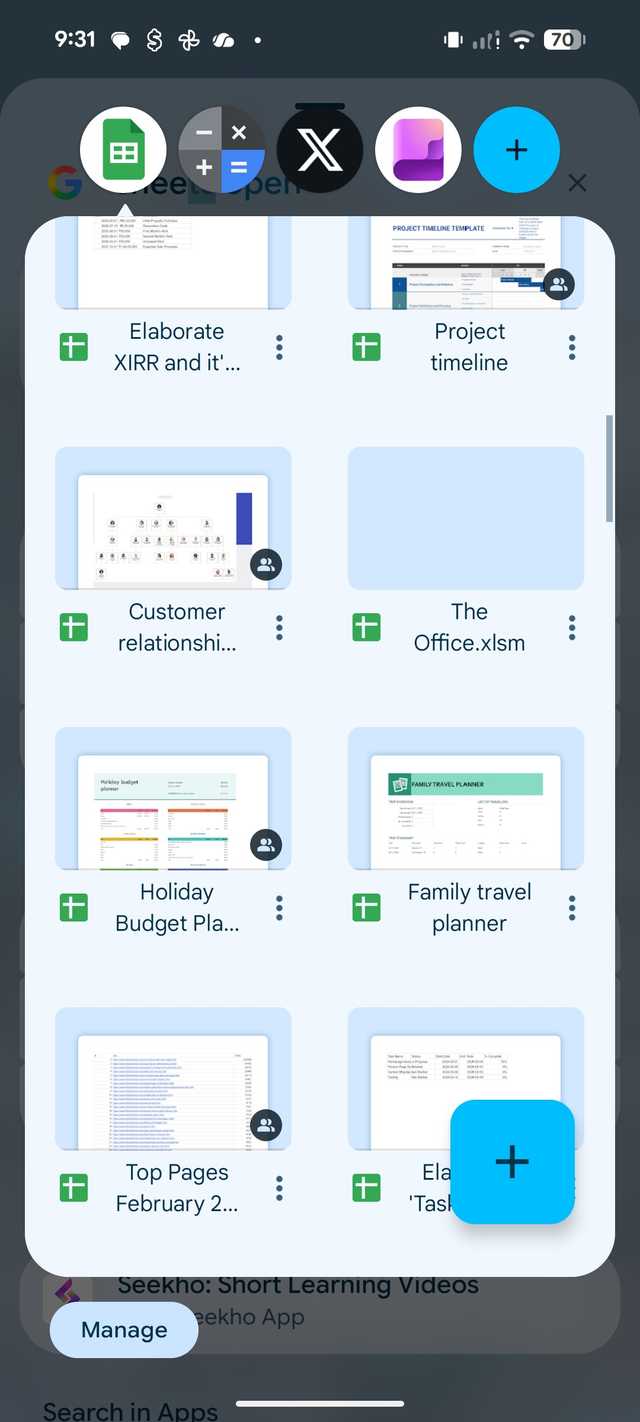The image size is (640, 1422).
Task: Open options for Top Pages February
Action: pyautogui.click(x=279, y=1187)
